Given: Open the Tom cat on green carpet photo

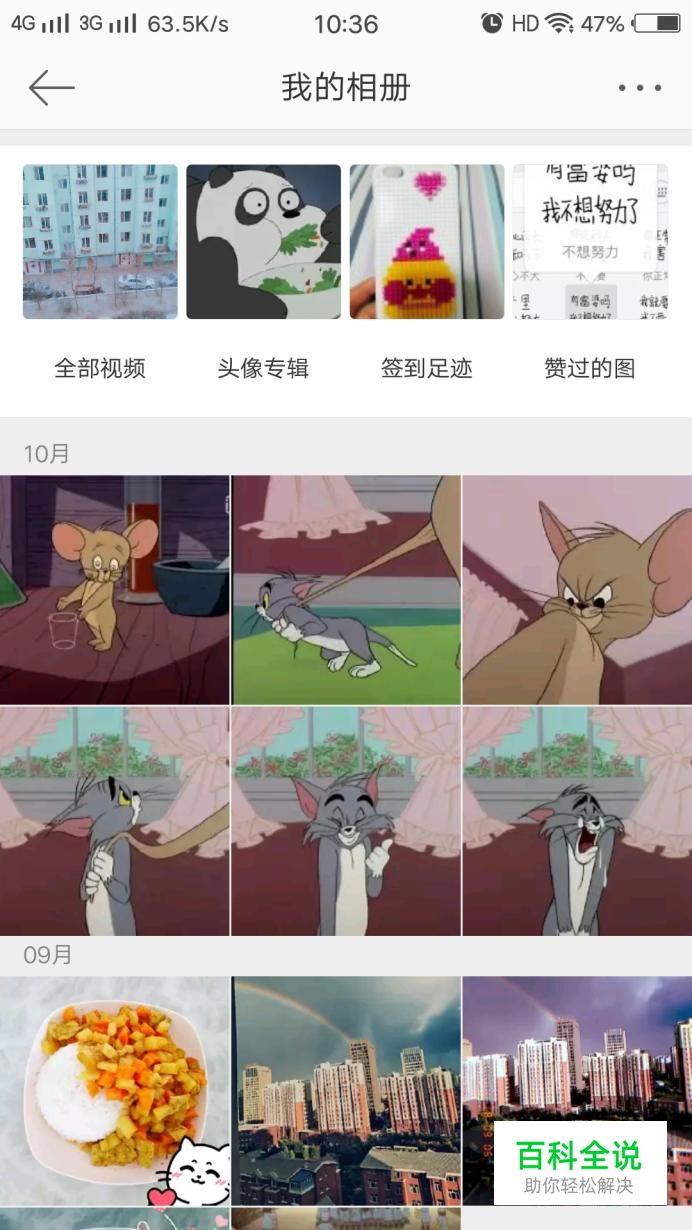Looking at the screenshot, I should click(x=346, y=590).
